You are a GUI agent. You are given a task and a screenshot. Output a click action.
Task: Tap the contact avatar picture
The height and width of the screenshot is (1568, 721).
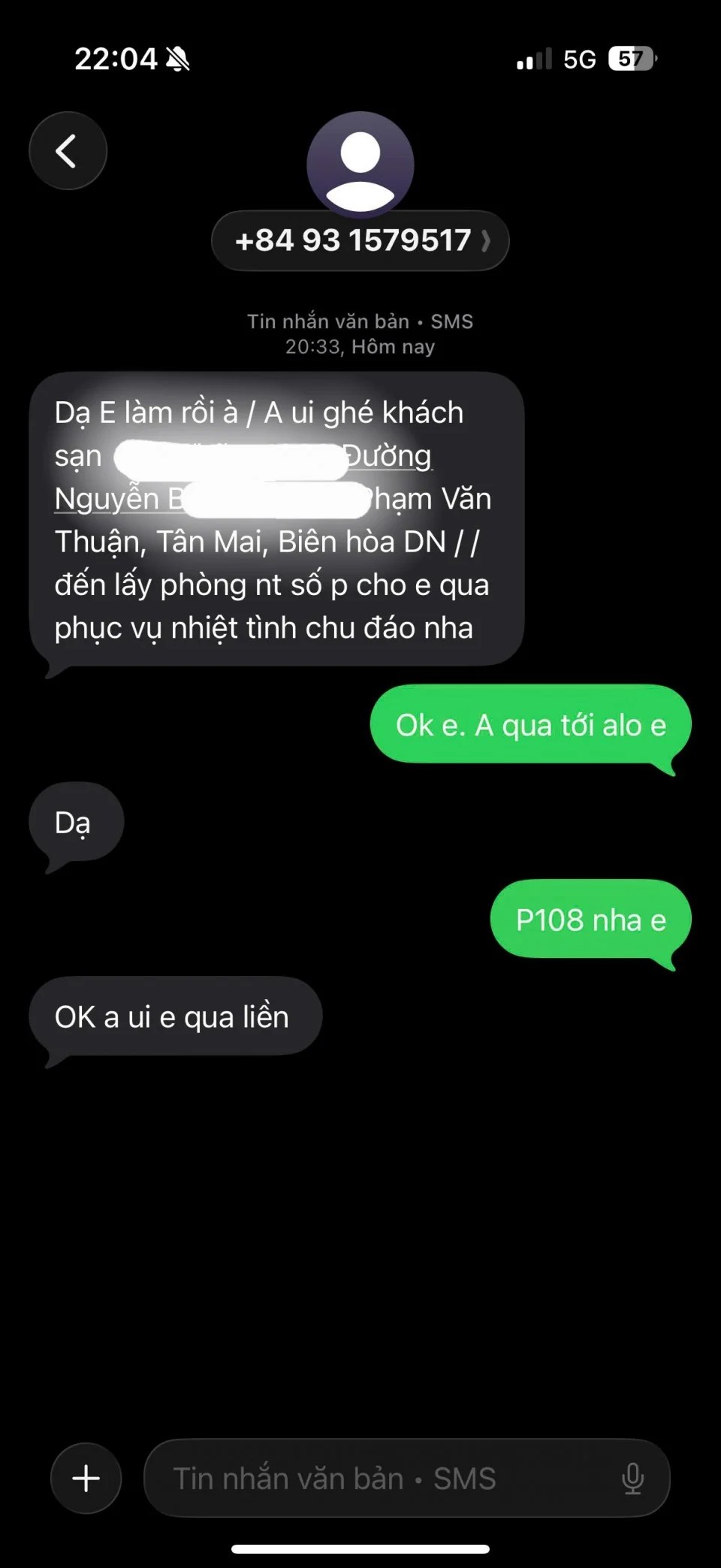coord(360,163)
